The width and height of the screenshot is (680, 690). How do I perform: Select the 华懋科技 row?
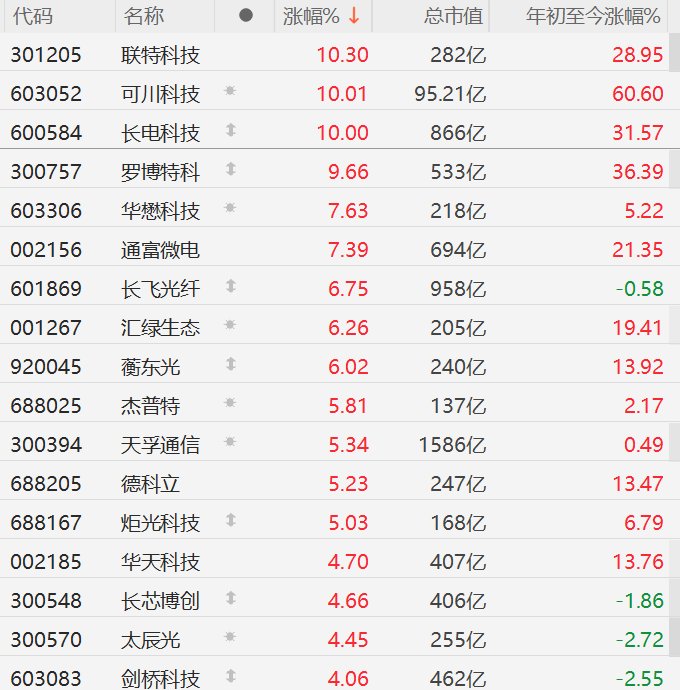click(160, 211)
